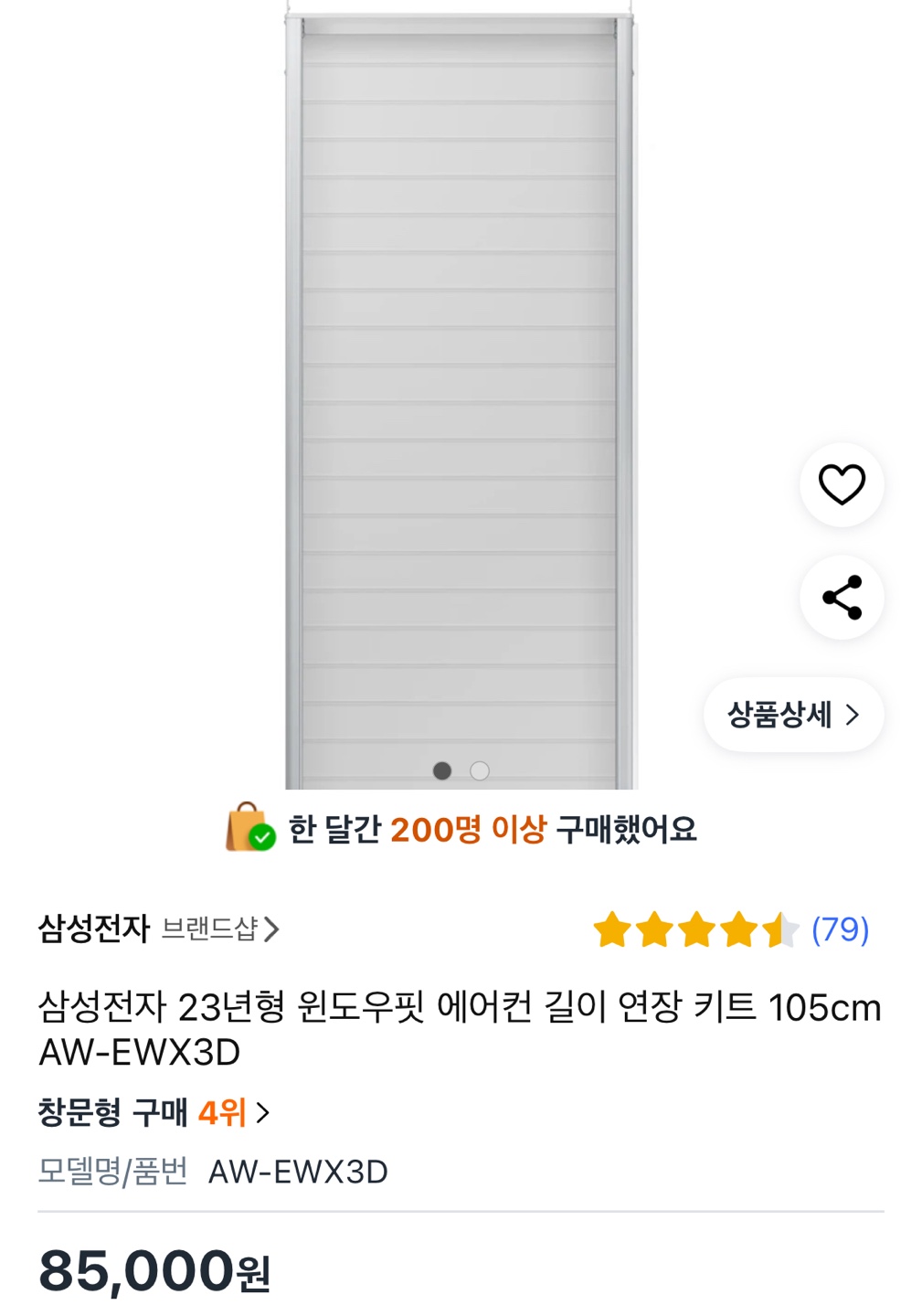Click the green checkmark on the bag icon
The image size is (922, 1316).
262,840
